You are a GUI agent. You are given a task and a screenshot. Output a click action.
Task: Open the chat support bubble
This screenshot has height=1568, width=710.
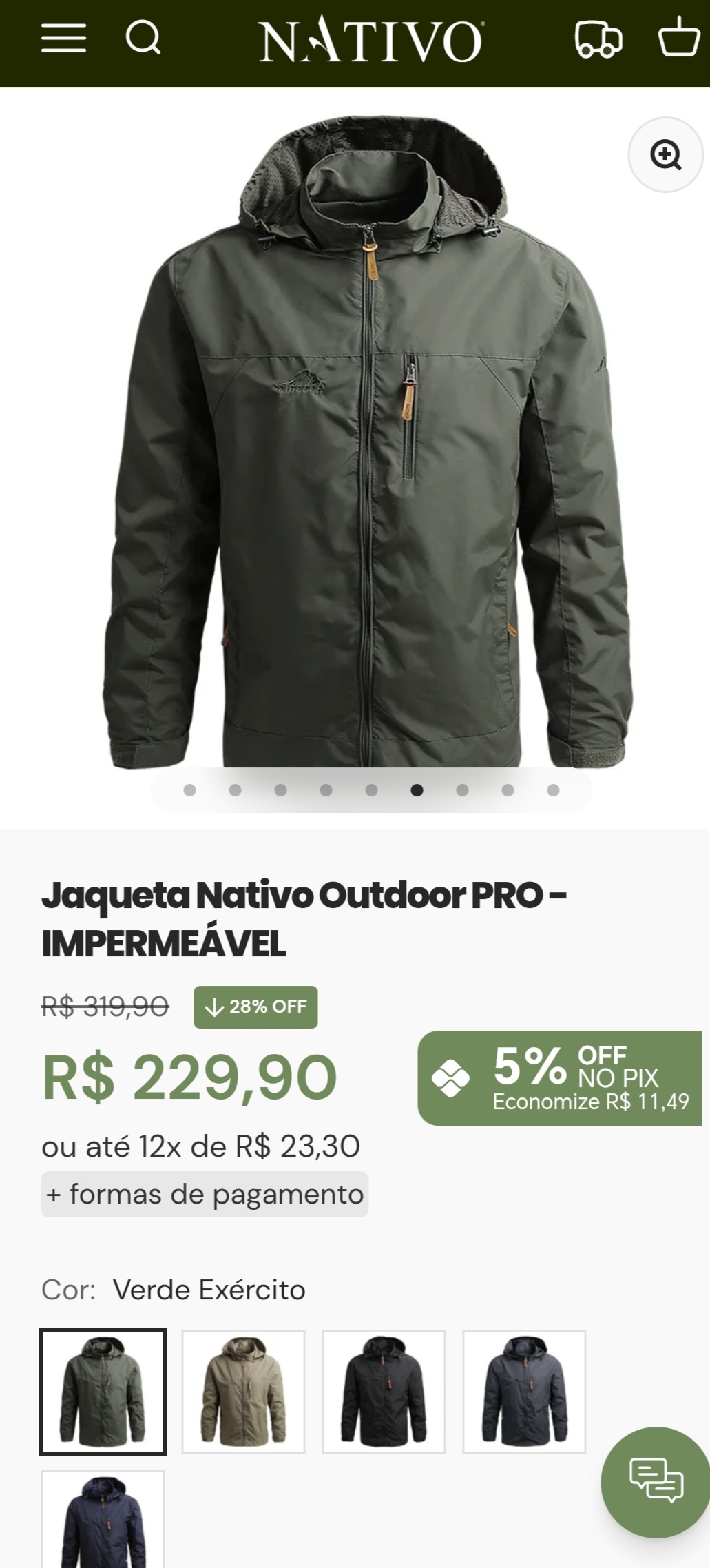pyautogui.click(x=654, y=1481)
